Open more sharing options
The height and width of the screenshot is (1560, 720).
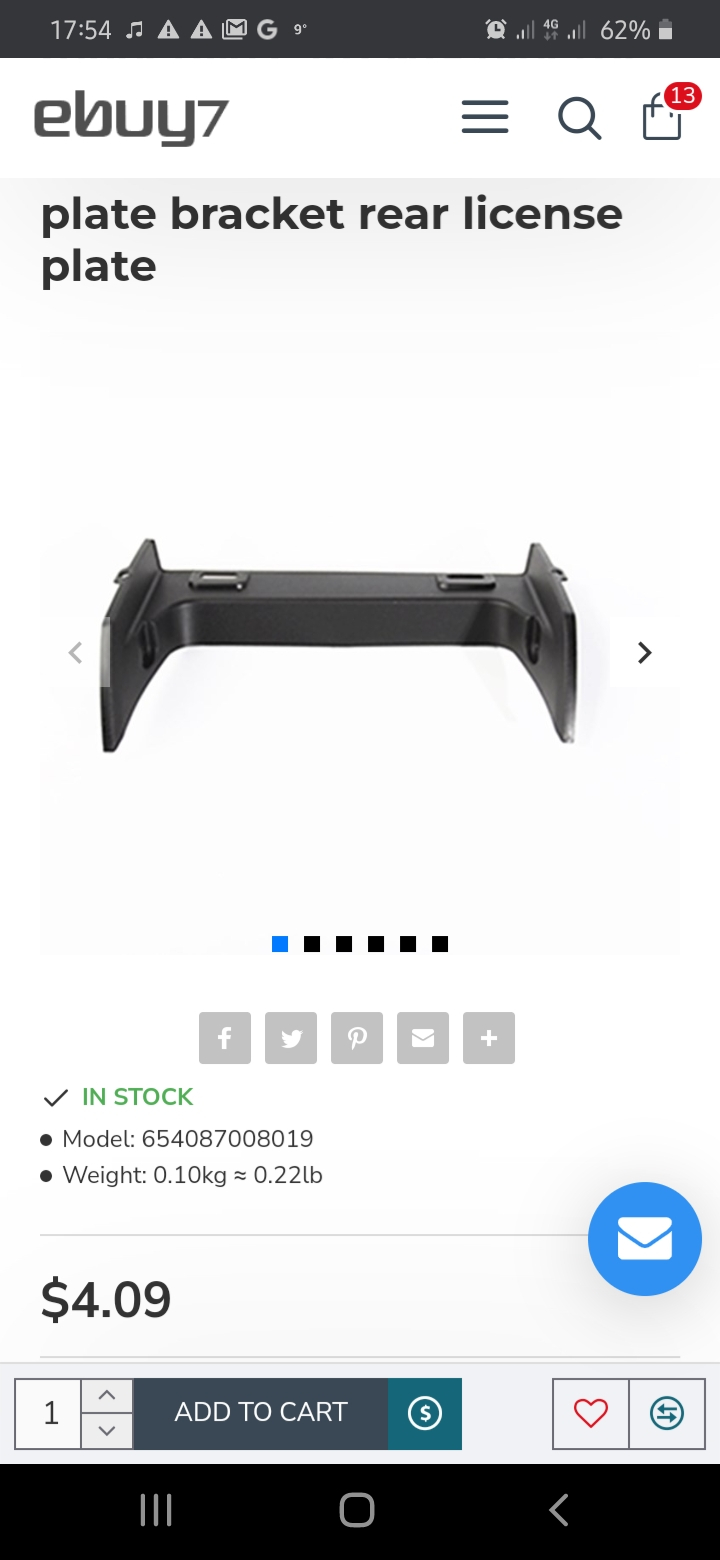(x=489, y=1038)
